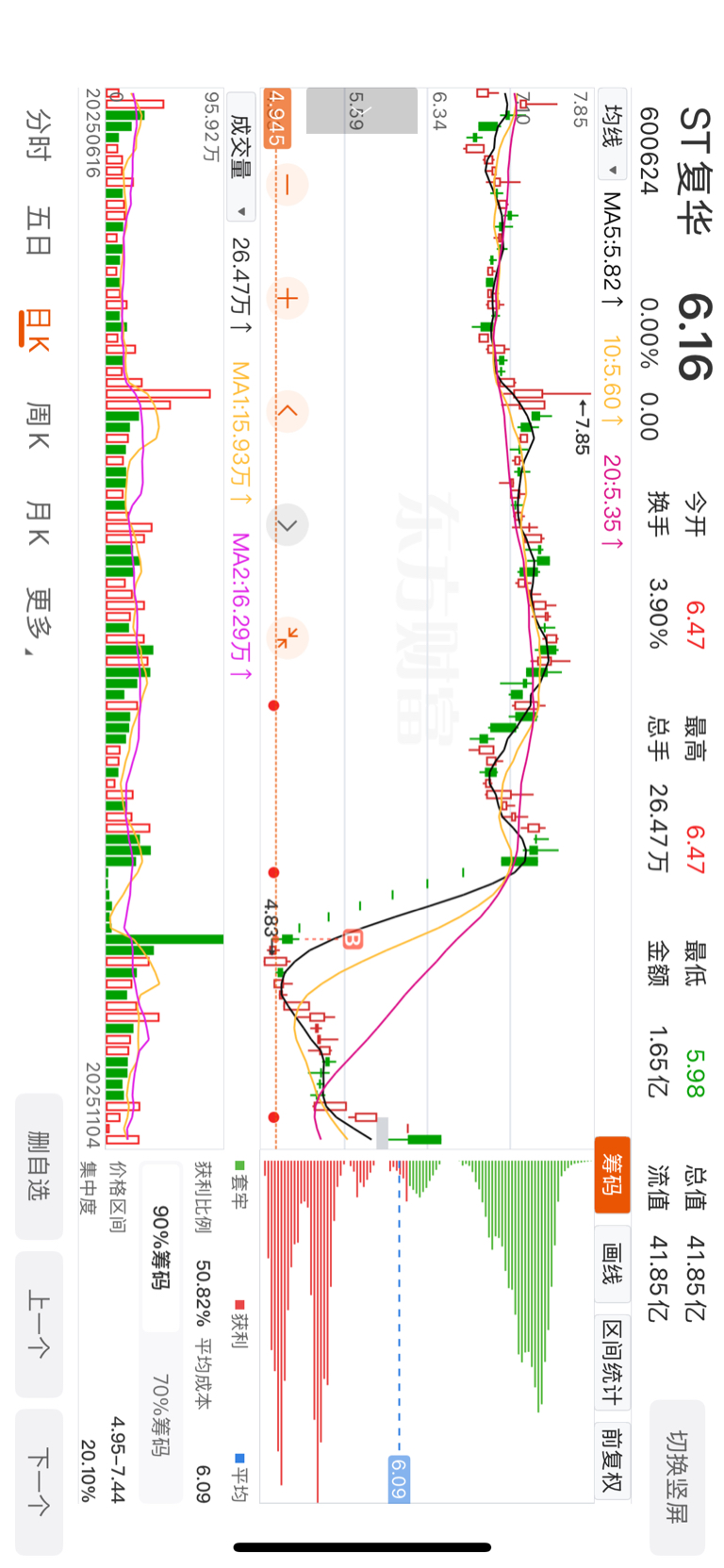Viewport: 724px width, 1568px height.
Task: Go to previous stock with 上一个
Action: [x=39, y=1324]
